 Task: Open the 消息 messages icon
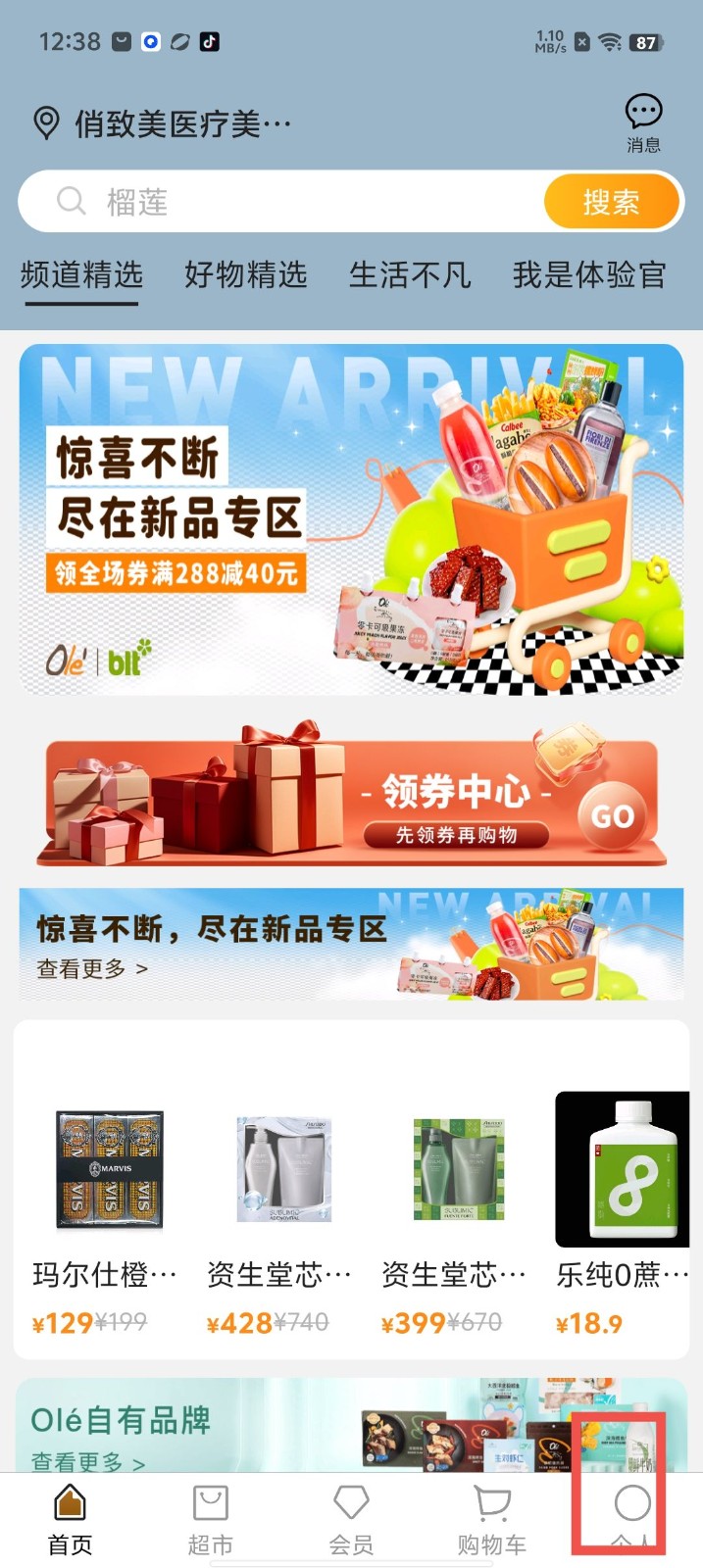click(x=643, y=122)
